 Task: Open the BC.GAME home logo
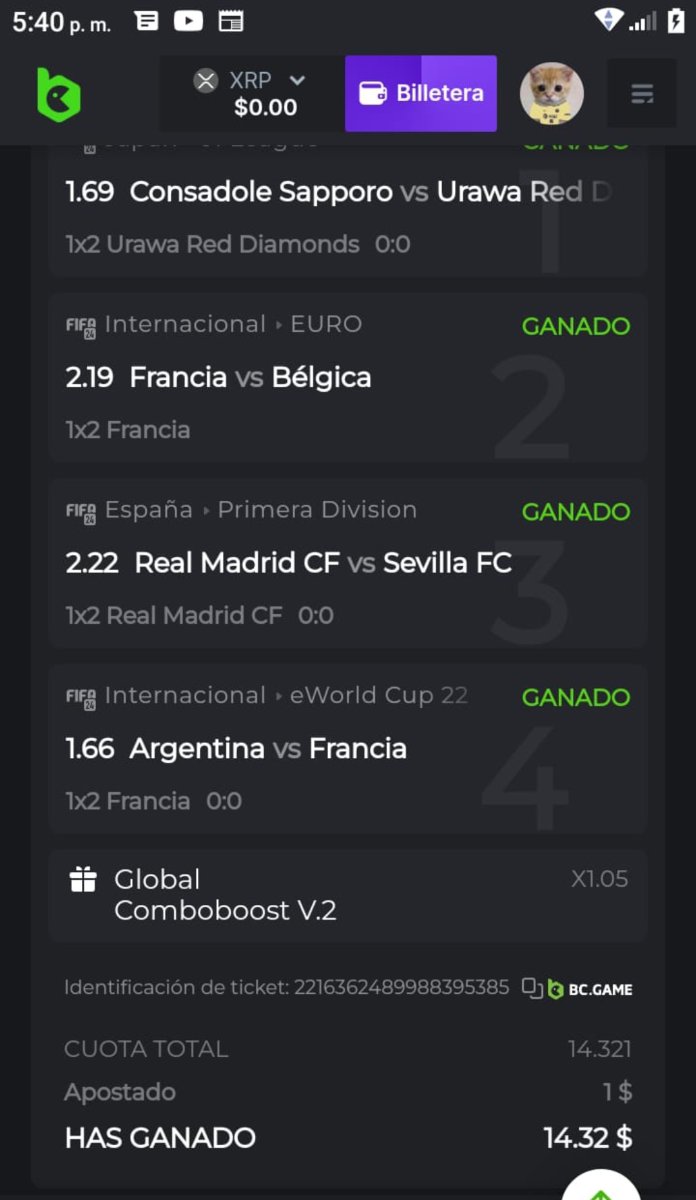[58, 94]
